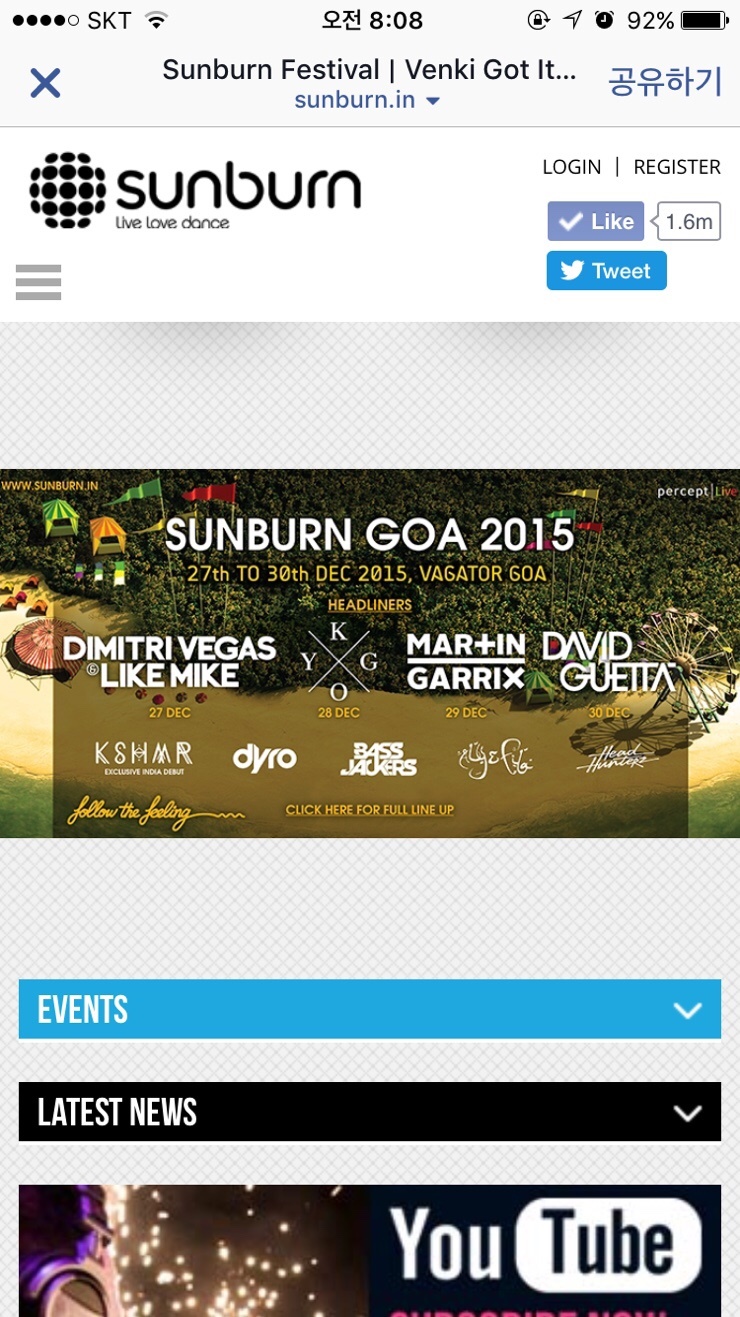This screenshot has height=1317, width=740.
Task: Like the Sunburn Facebook page
Action: (x=596, y=221)
